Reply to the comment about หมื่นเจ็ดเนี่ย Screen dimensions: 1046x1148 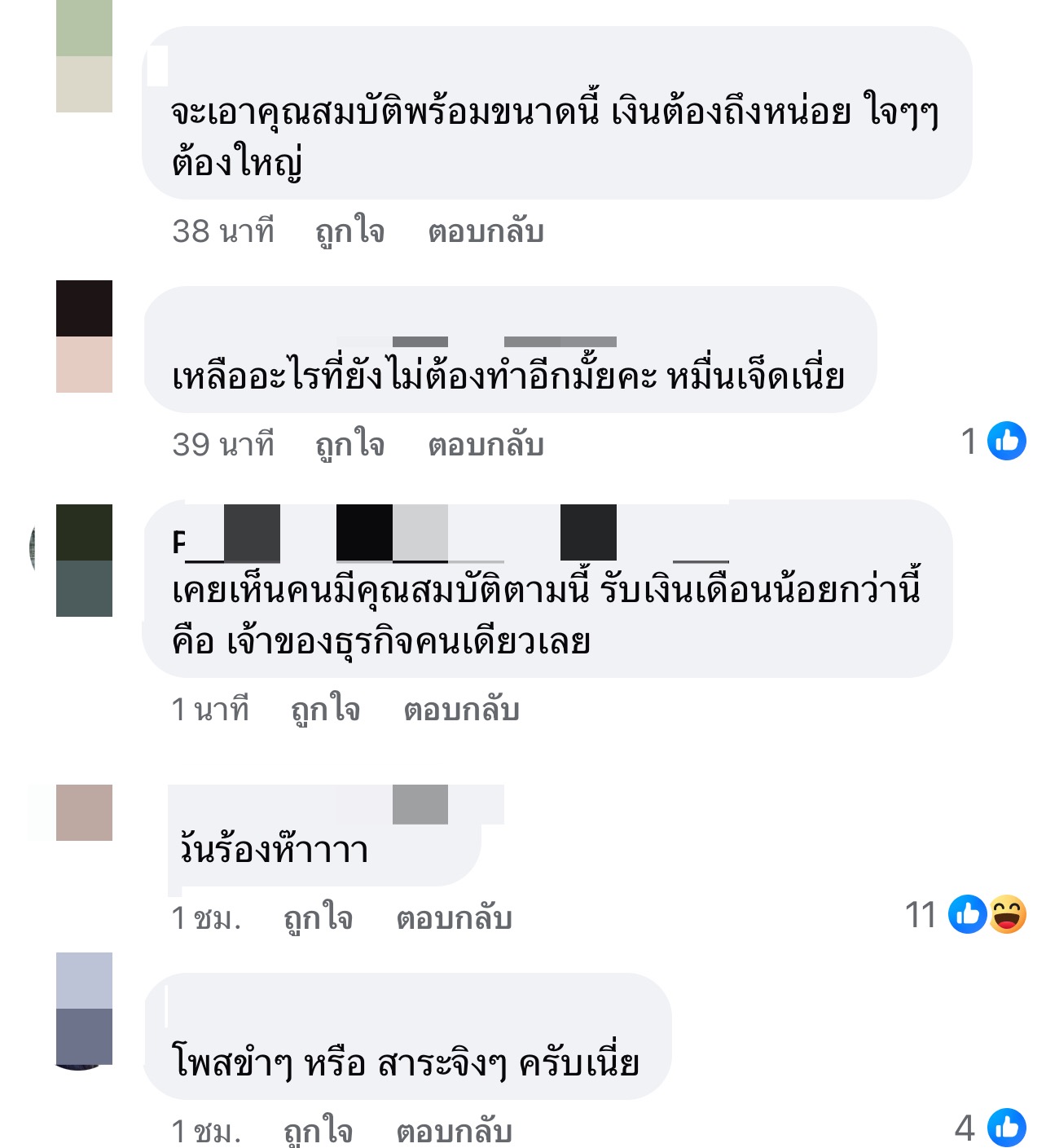486,445
